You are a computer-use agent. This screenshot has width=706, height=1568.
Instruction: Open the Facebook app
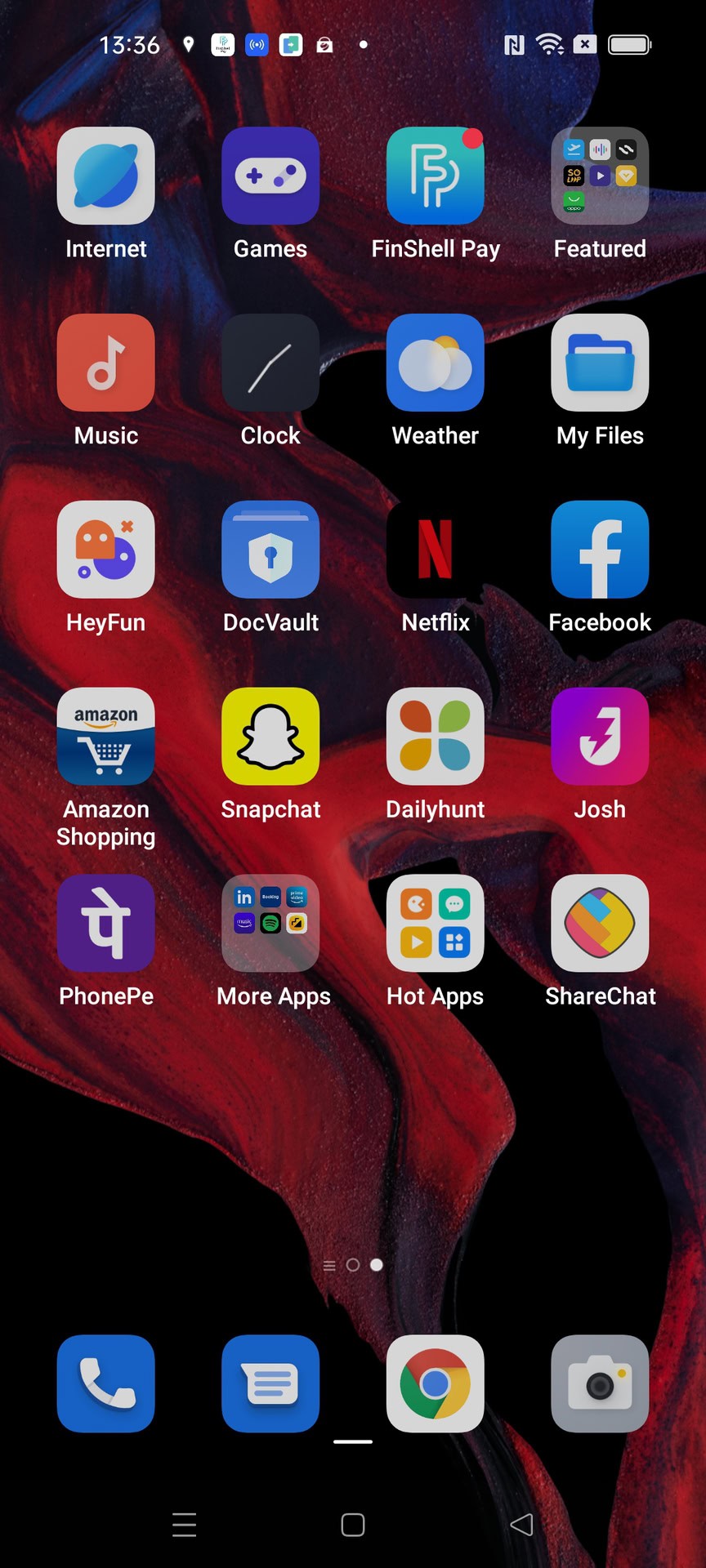pyautogui.click(x=600, y=550)
